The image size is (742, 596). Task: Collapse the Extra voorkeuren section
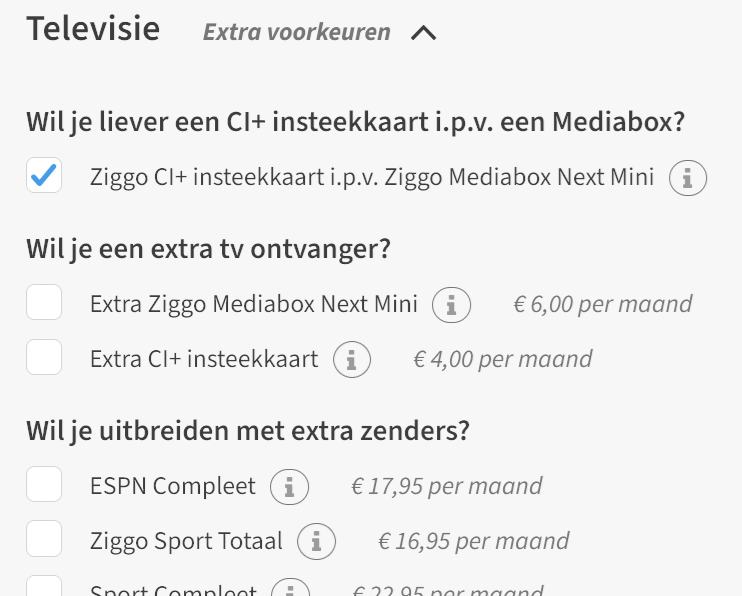[x=423, y=33]
